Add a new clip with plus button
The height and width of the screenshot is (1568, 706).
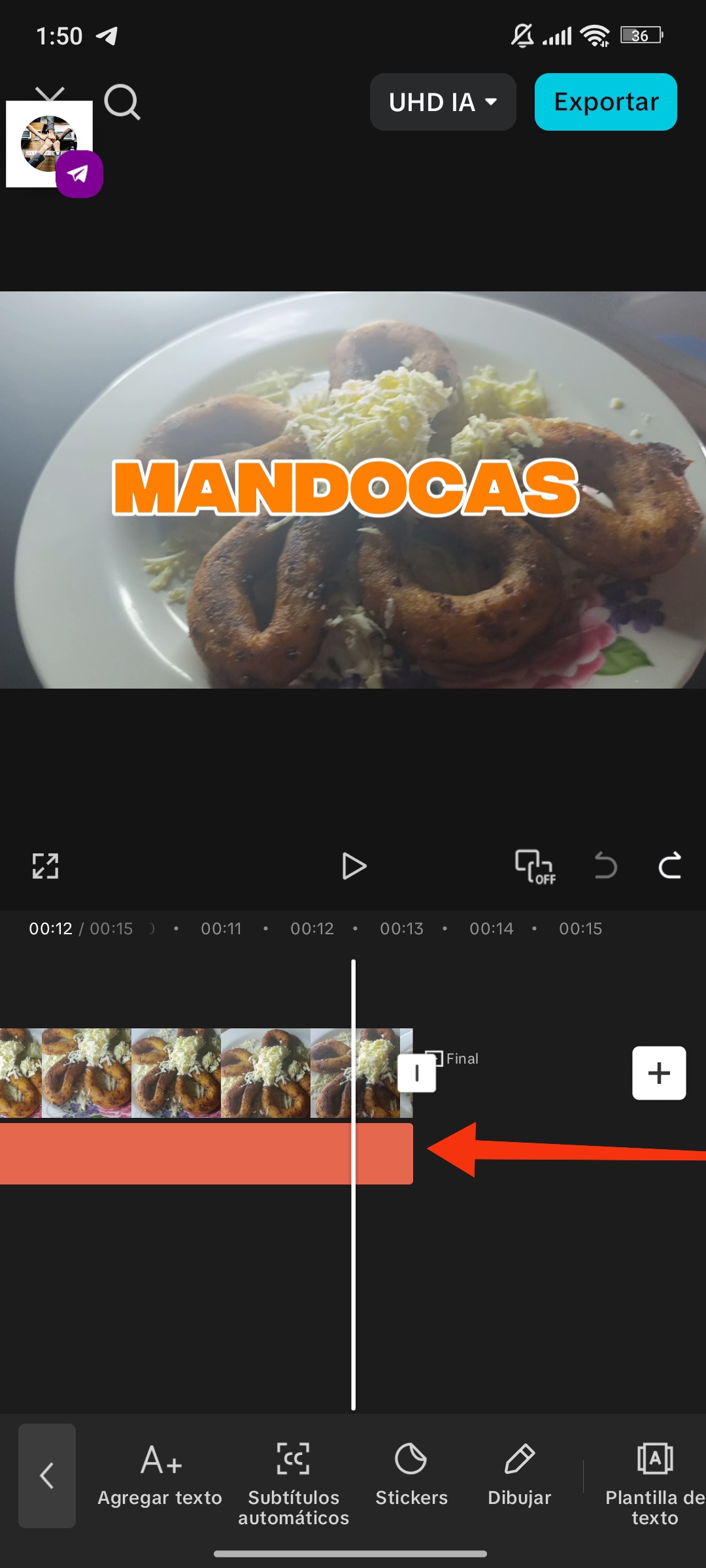658,1073
